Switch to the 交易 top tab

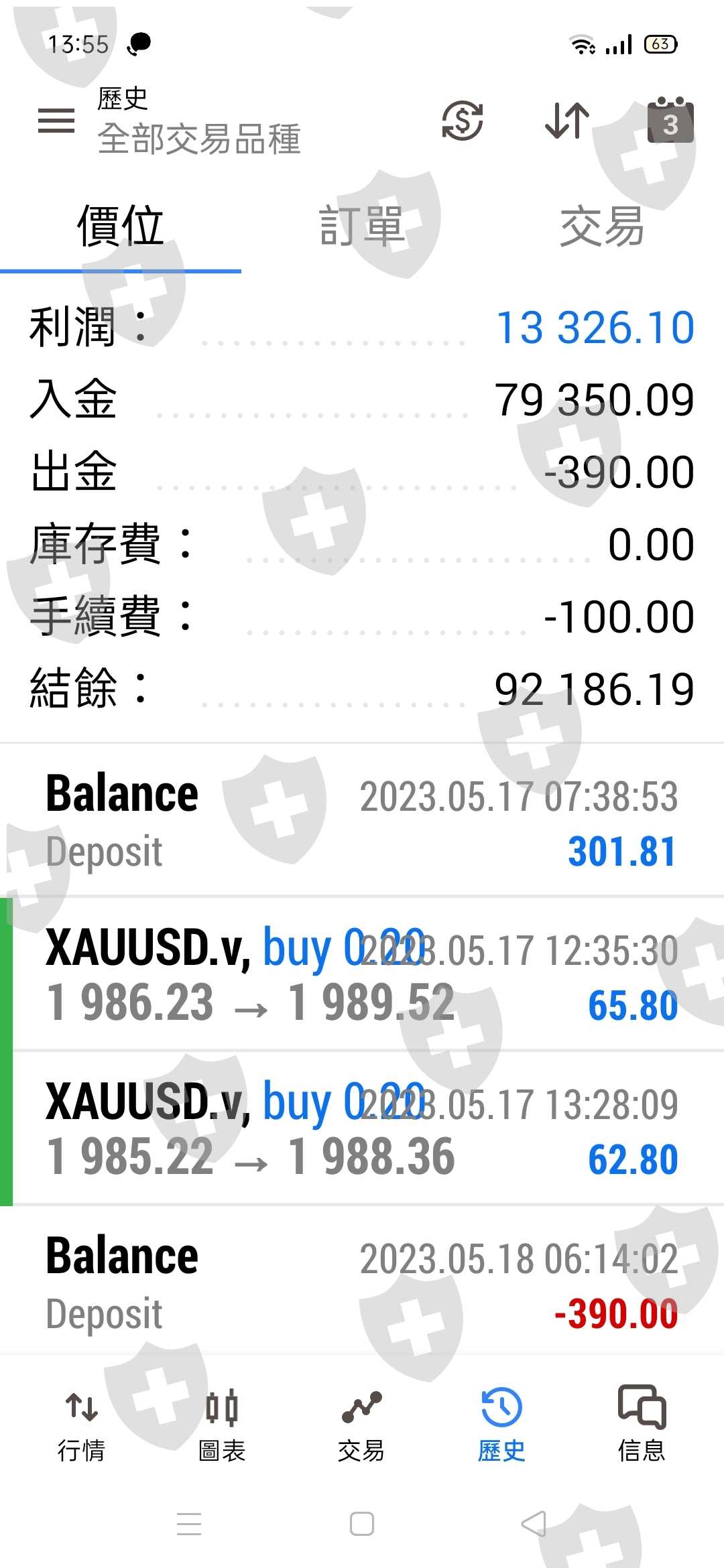point(602,226)
